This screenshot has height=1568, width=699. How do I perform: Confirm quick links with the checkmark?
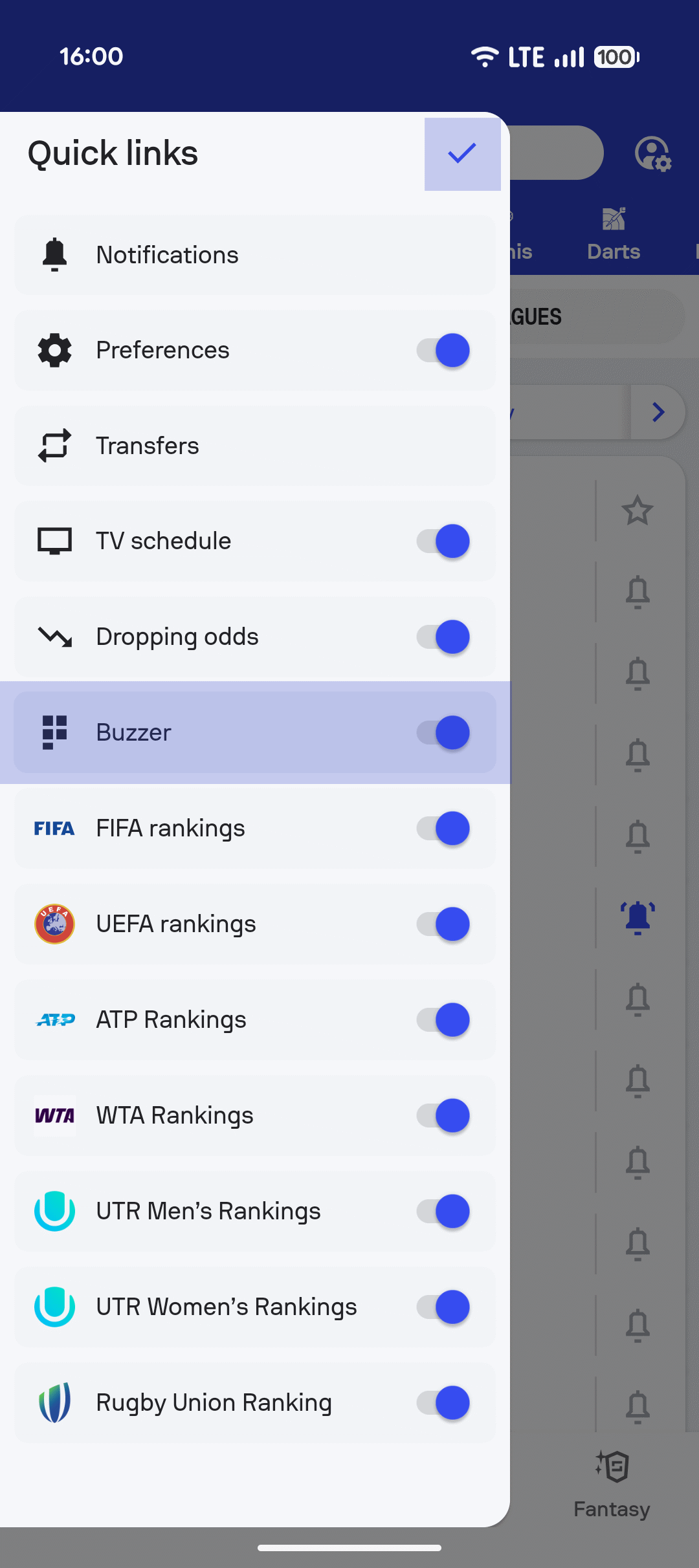pos(462,154)
